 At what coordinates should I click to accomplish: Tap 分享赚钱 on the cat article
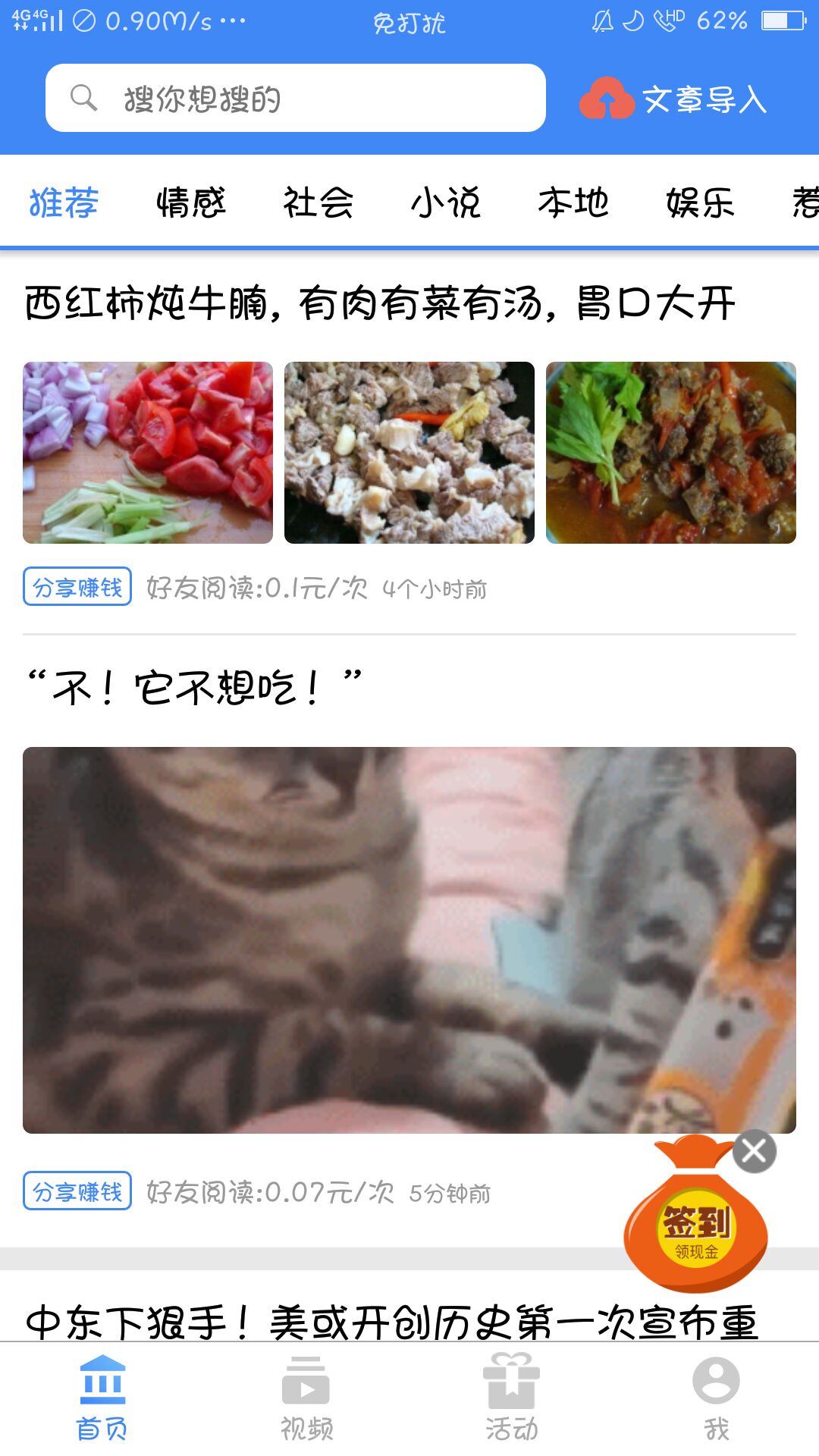click(77, 1191)
